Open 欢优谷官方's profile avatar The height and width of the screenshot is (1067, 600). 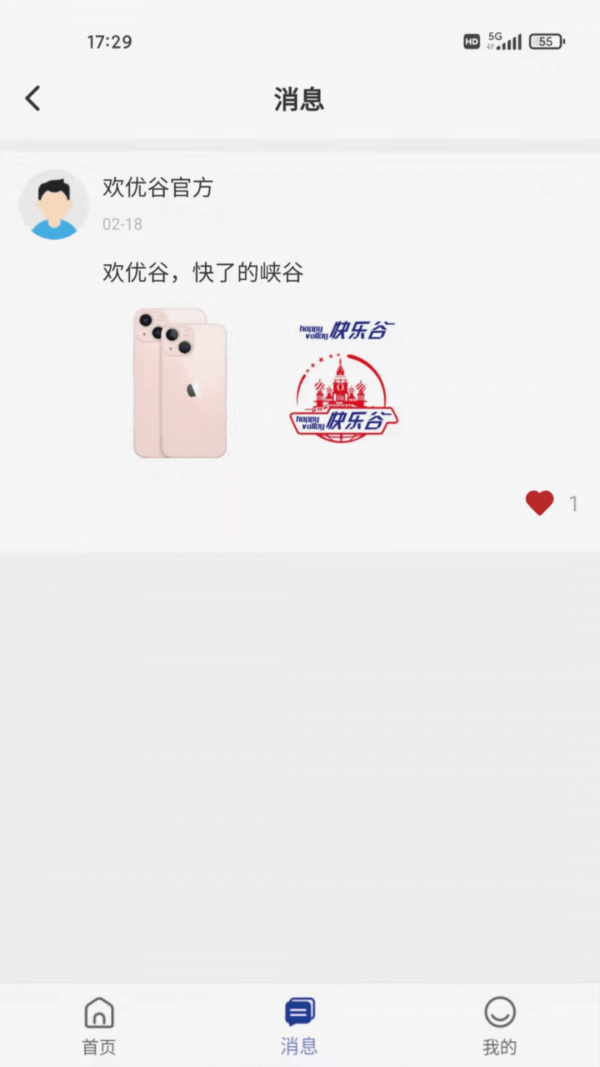pos(54,205)
